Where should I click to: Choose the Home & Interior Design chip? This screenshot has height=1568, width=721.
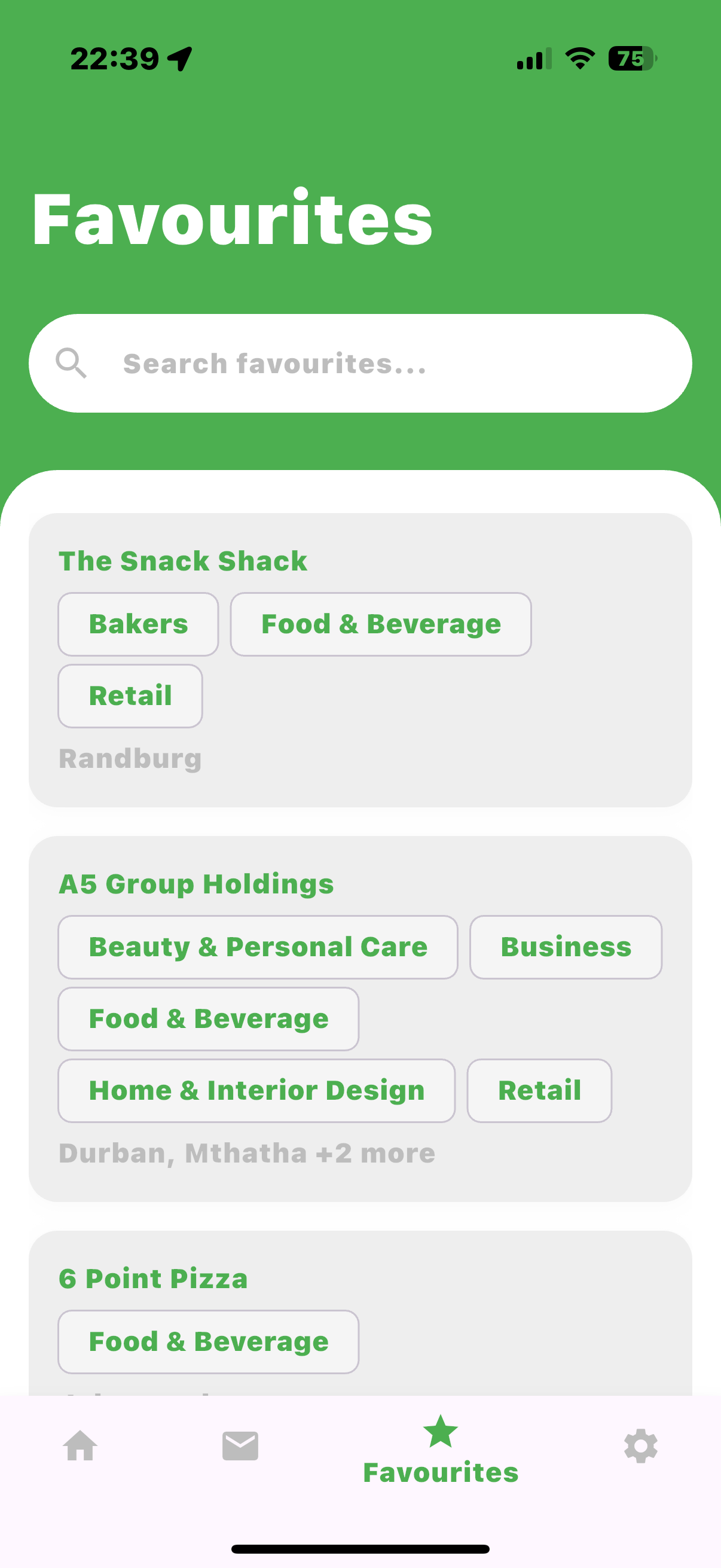[256, 1090]
